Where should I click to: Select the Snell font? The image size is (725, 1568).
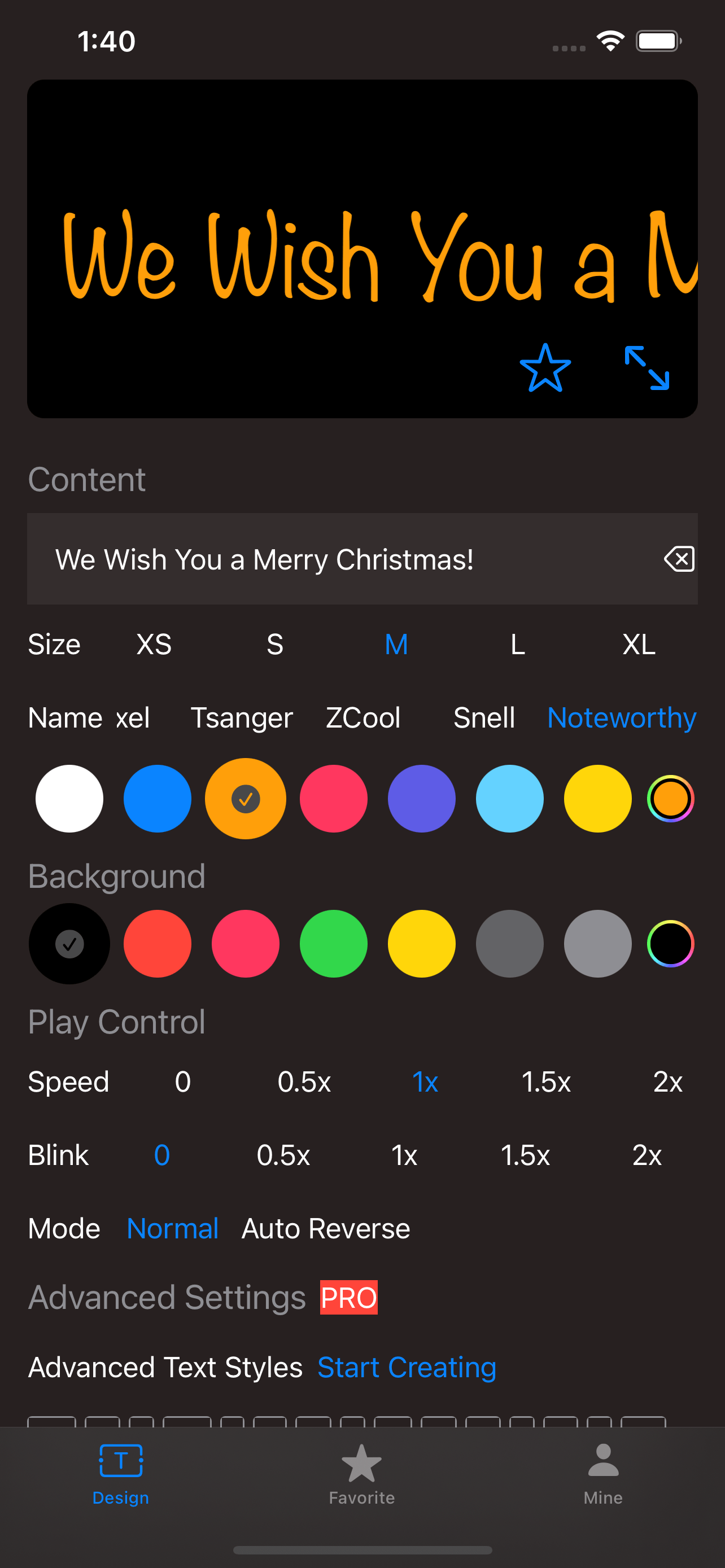click(484, 717)
